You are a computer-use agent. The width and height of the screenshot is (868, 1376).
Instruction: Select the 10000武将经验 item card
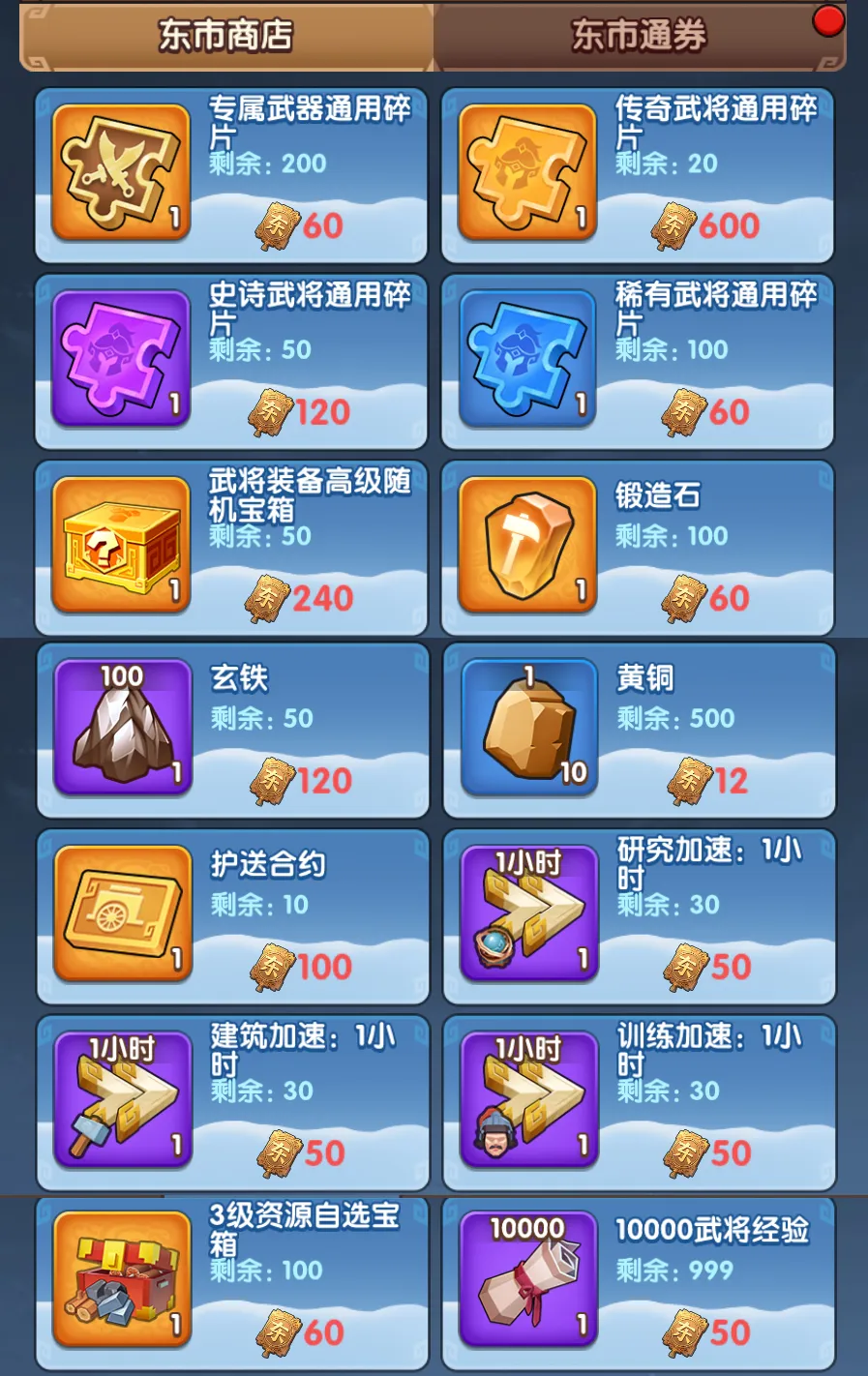[639, 1282]
